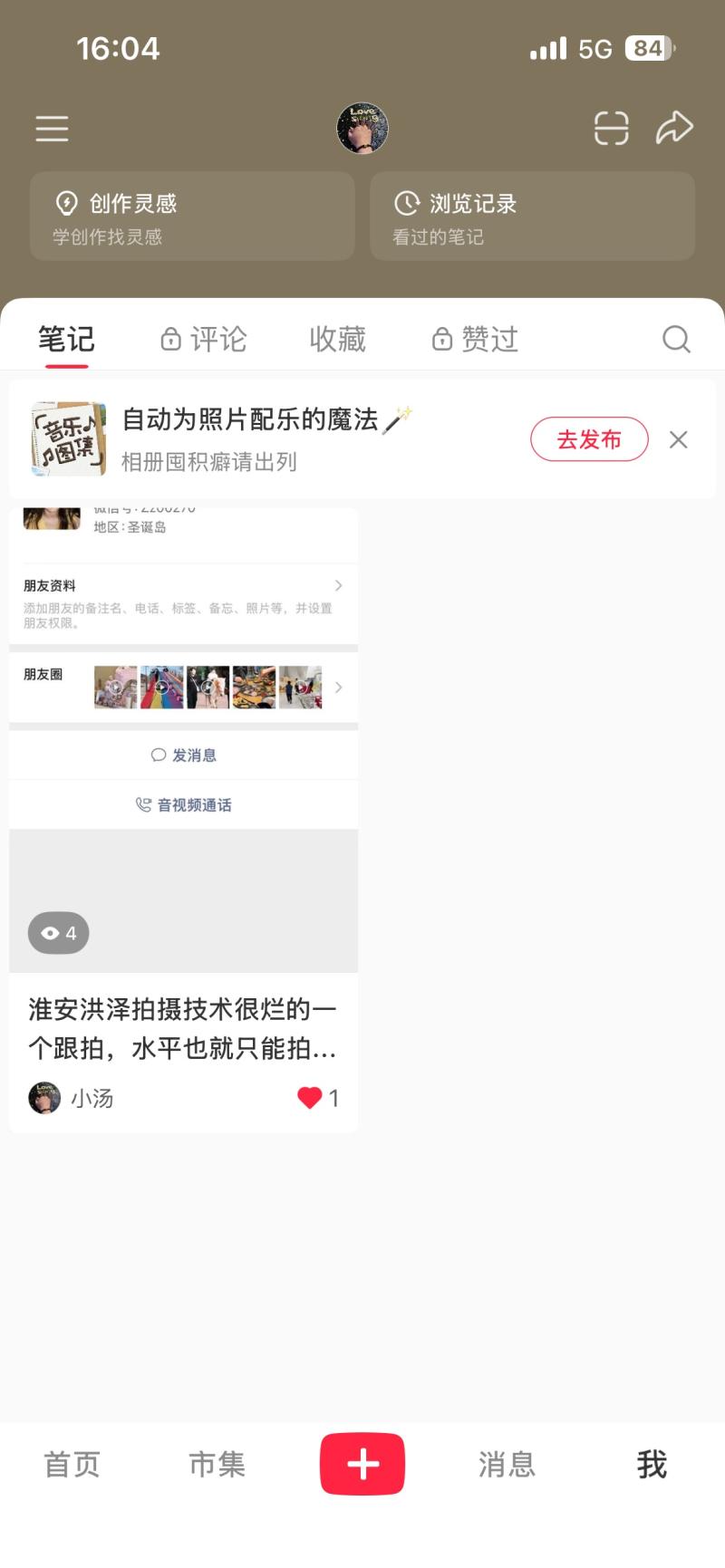Open the 消息 tab
The height and width of the screenshot is (1568, 725).
(507, 1464)
